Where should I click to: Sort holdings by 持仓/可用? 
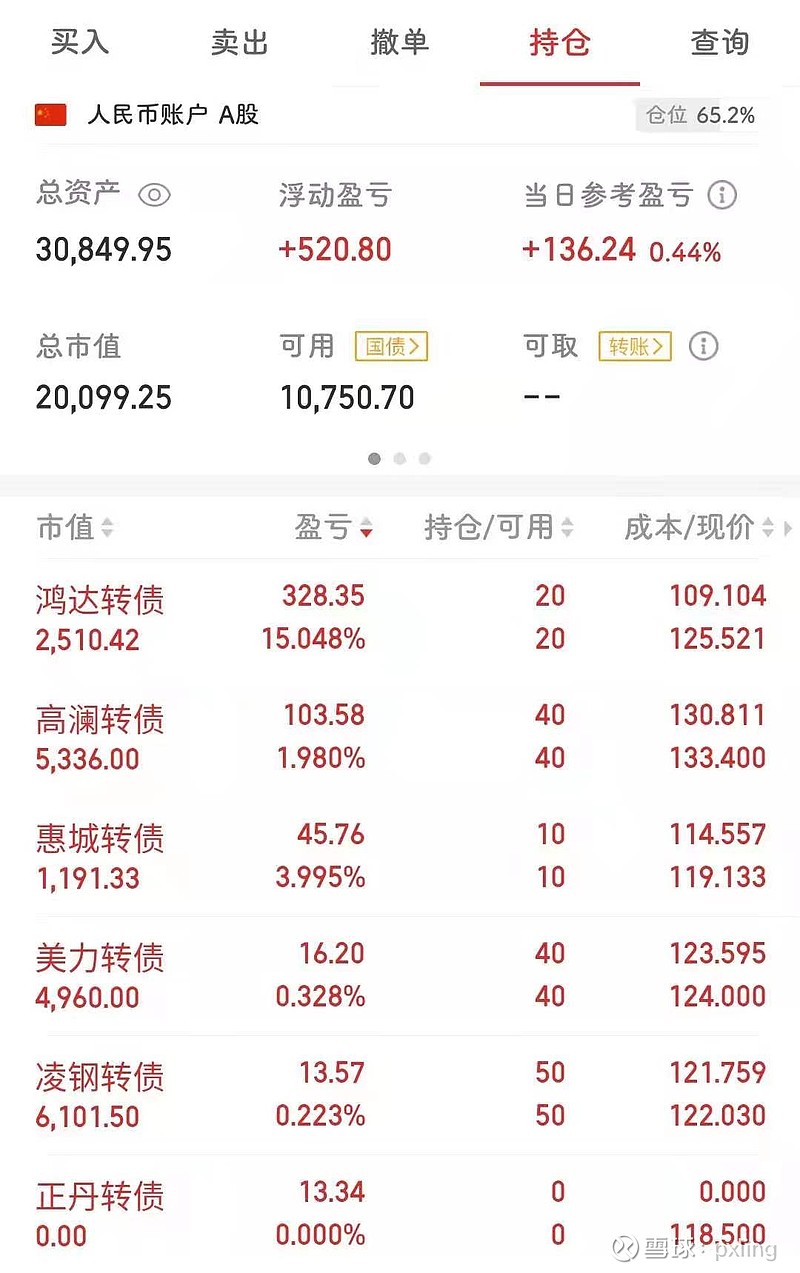(498, 527)
